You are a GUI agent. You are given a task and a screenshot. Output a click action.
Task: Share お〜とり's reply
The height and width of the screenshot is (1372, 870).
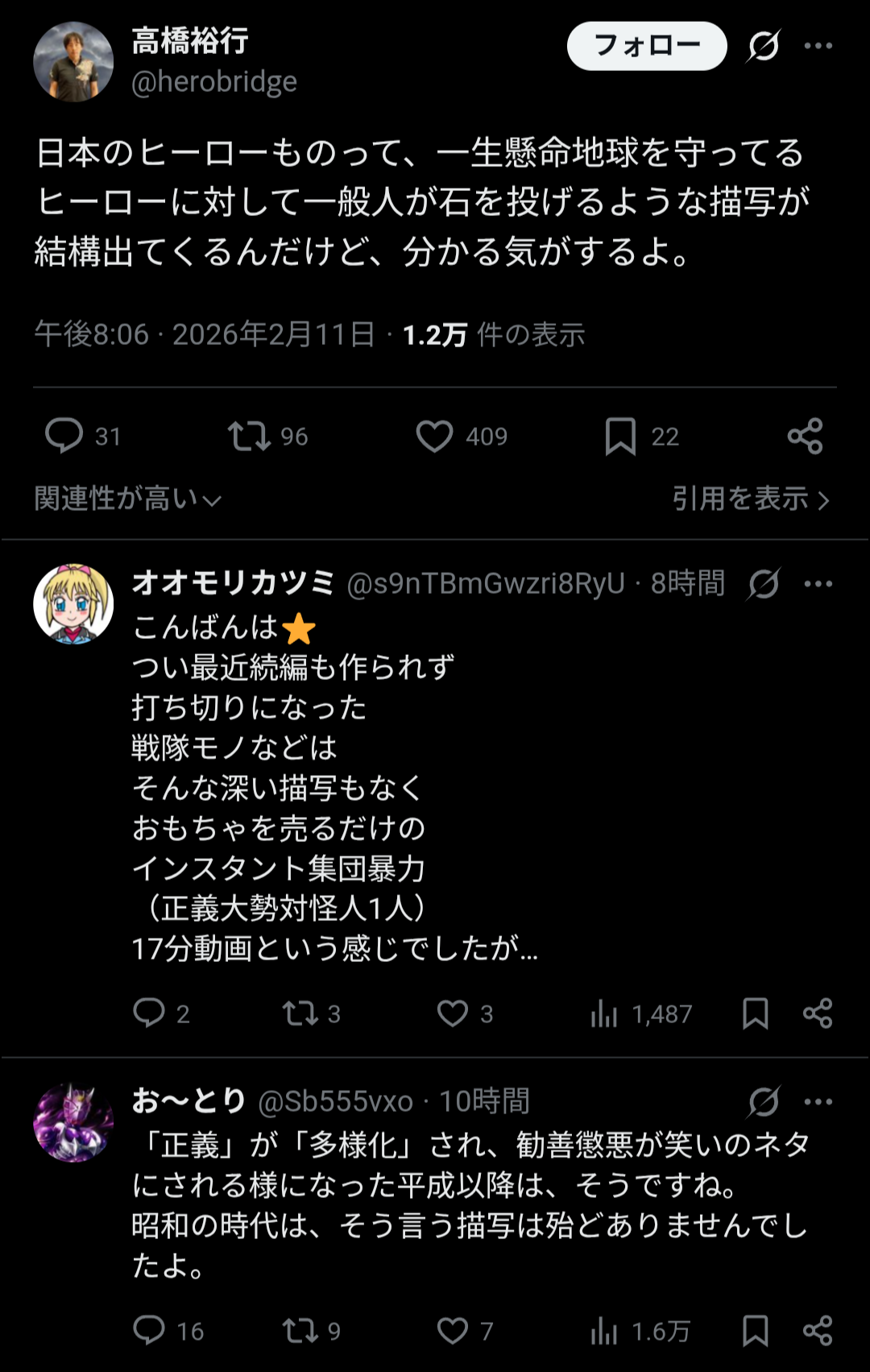click(818, 1331)
